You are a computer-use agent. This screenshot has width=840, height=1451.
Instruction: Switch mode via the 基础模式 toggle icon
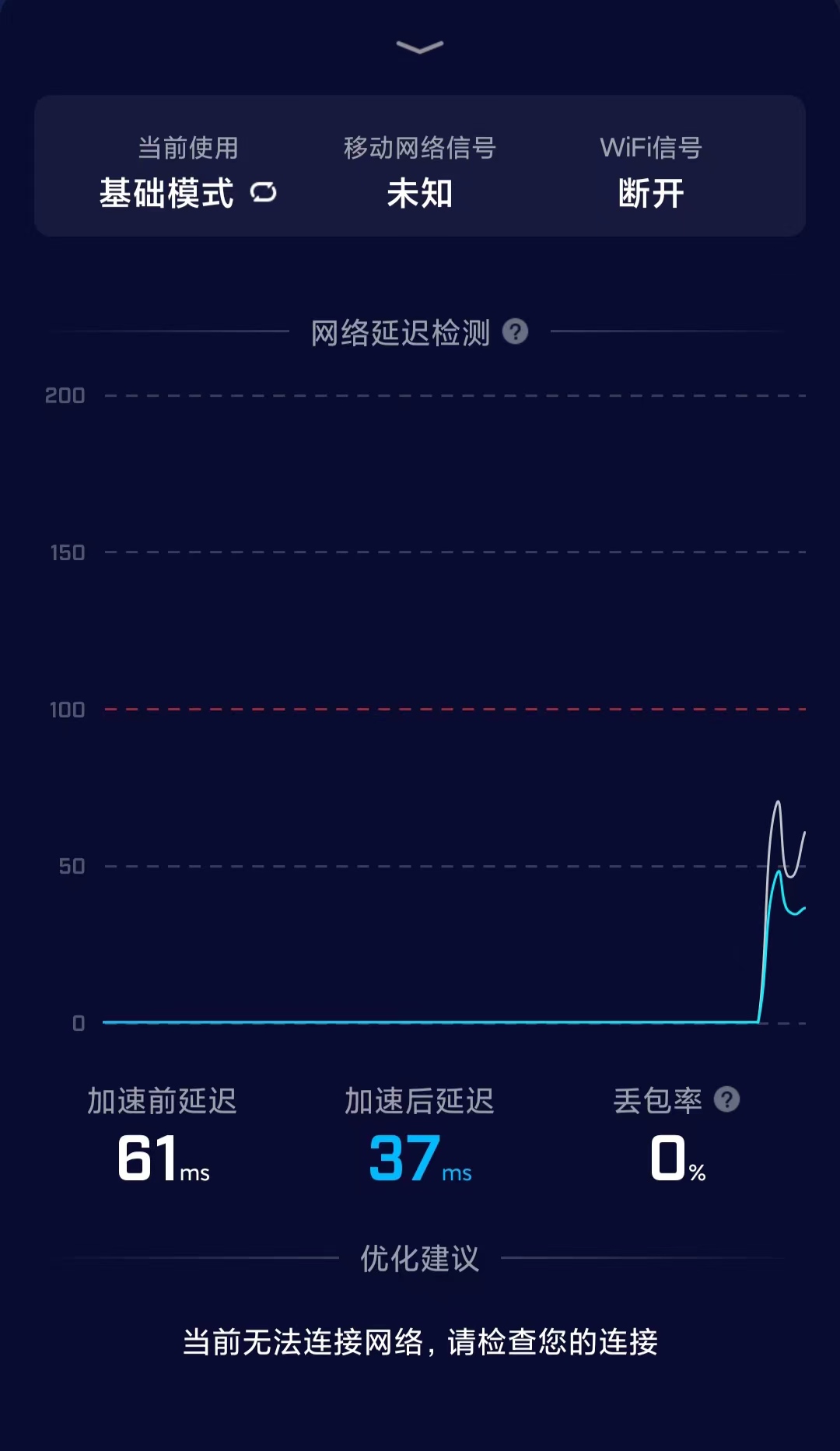pyautogui.click(x=264, y=192)
